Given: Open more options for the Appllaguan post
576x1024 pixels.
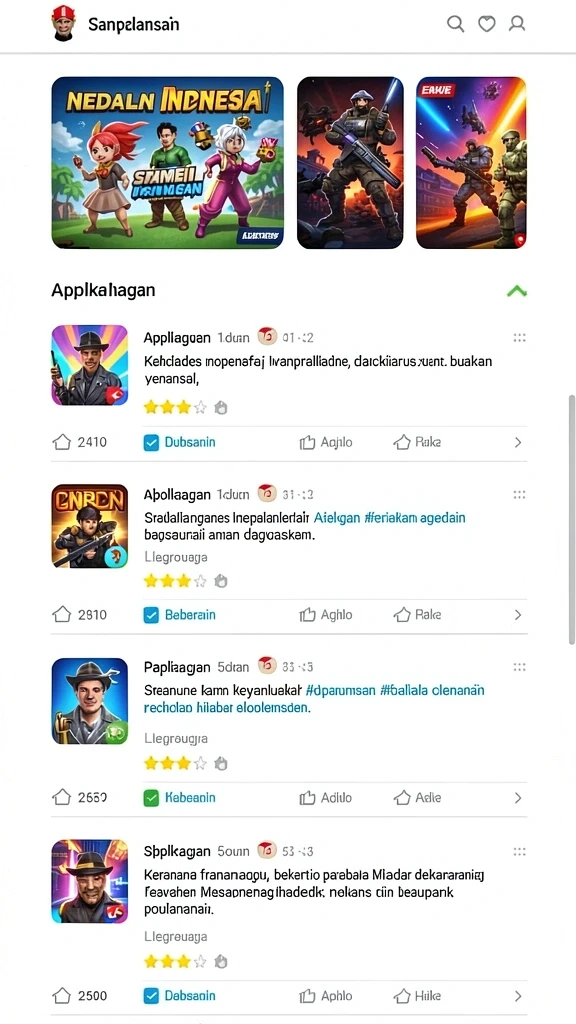Looking at the screenshot, I should tap(519, 338).
